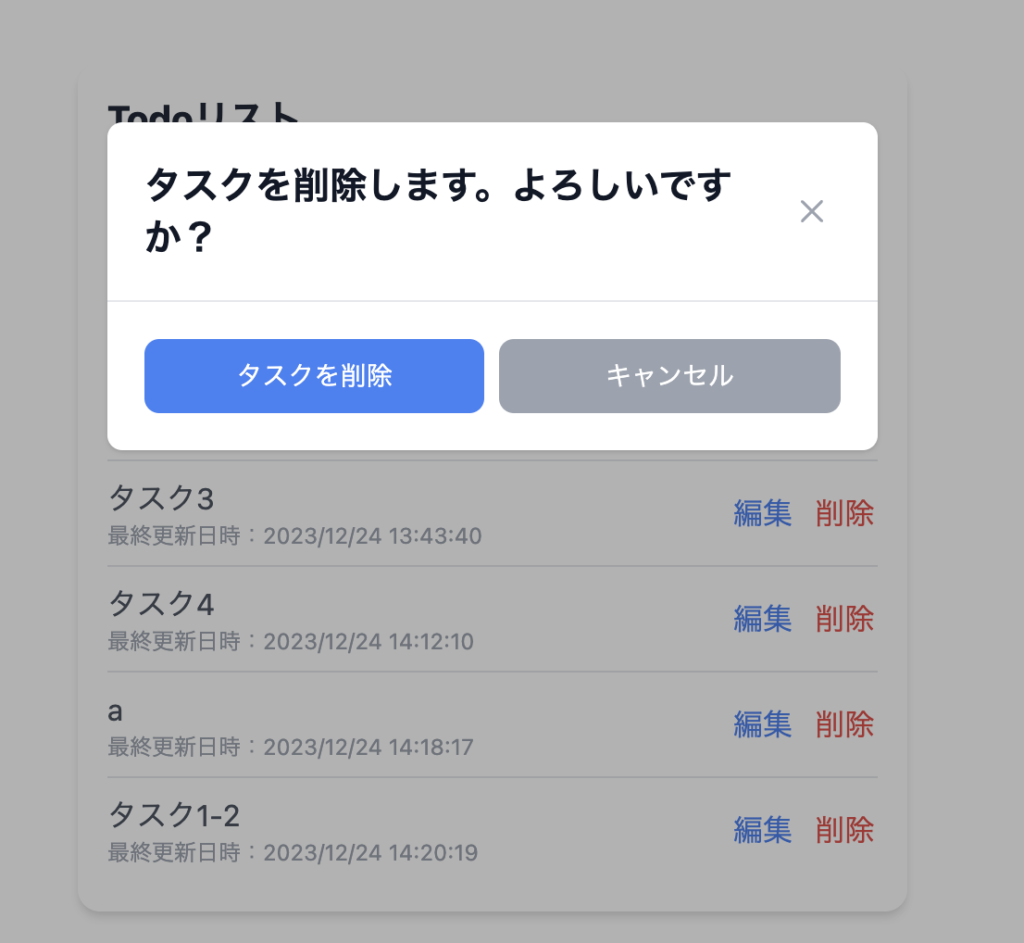Select 編集 for タスク1-2
The width and height of the screenshot is (1024, 943).
762,830
